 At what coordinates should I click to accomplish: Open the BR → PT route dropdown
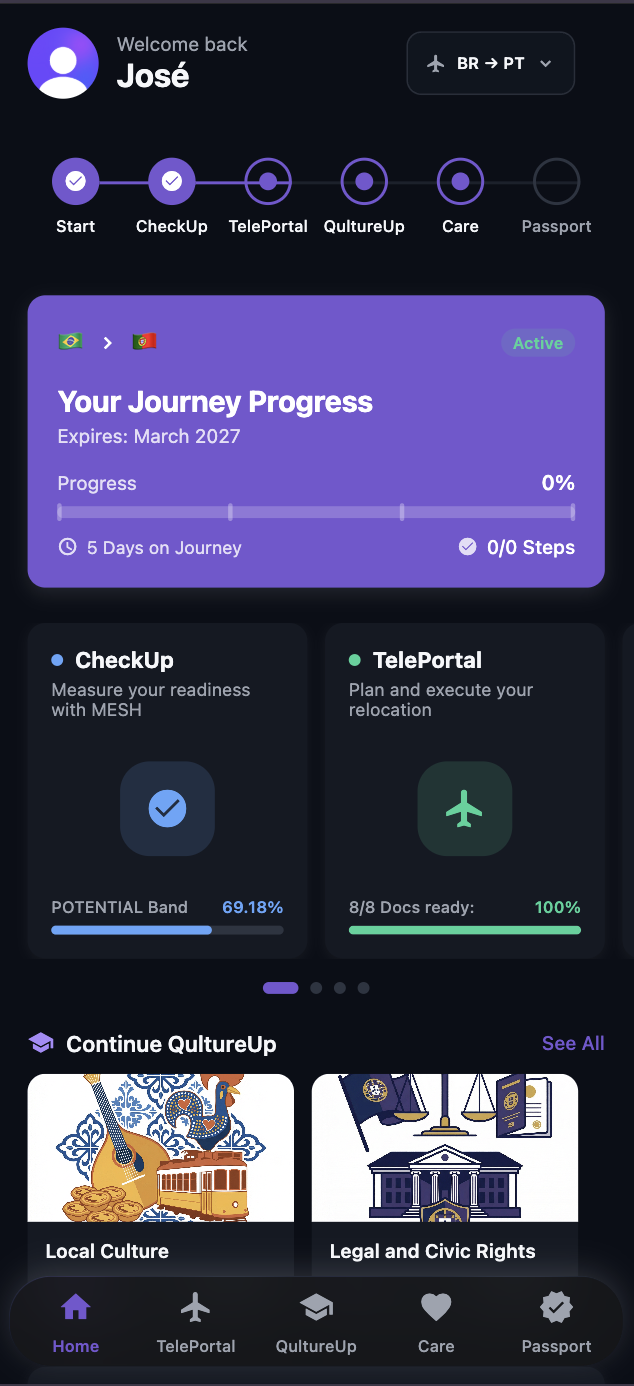490,64
